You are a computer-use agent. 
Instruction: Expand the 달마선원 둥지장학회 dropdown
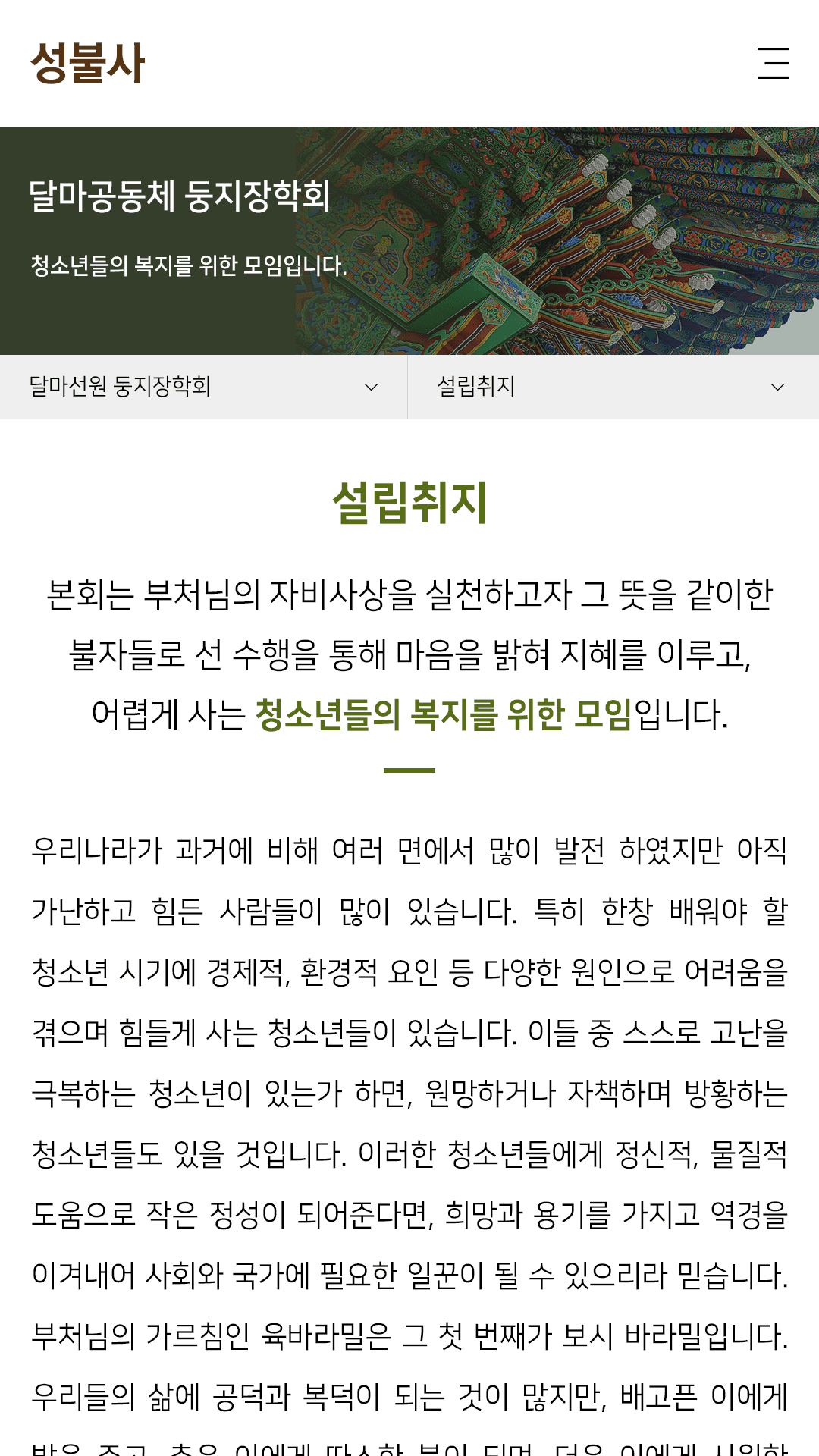203,387
